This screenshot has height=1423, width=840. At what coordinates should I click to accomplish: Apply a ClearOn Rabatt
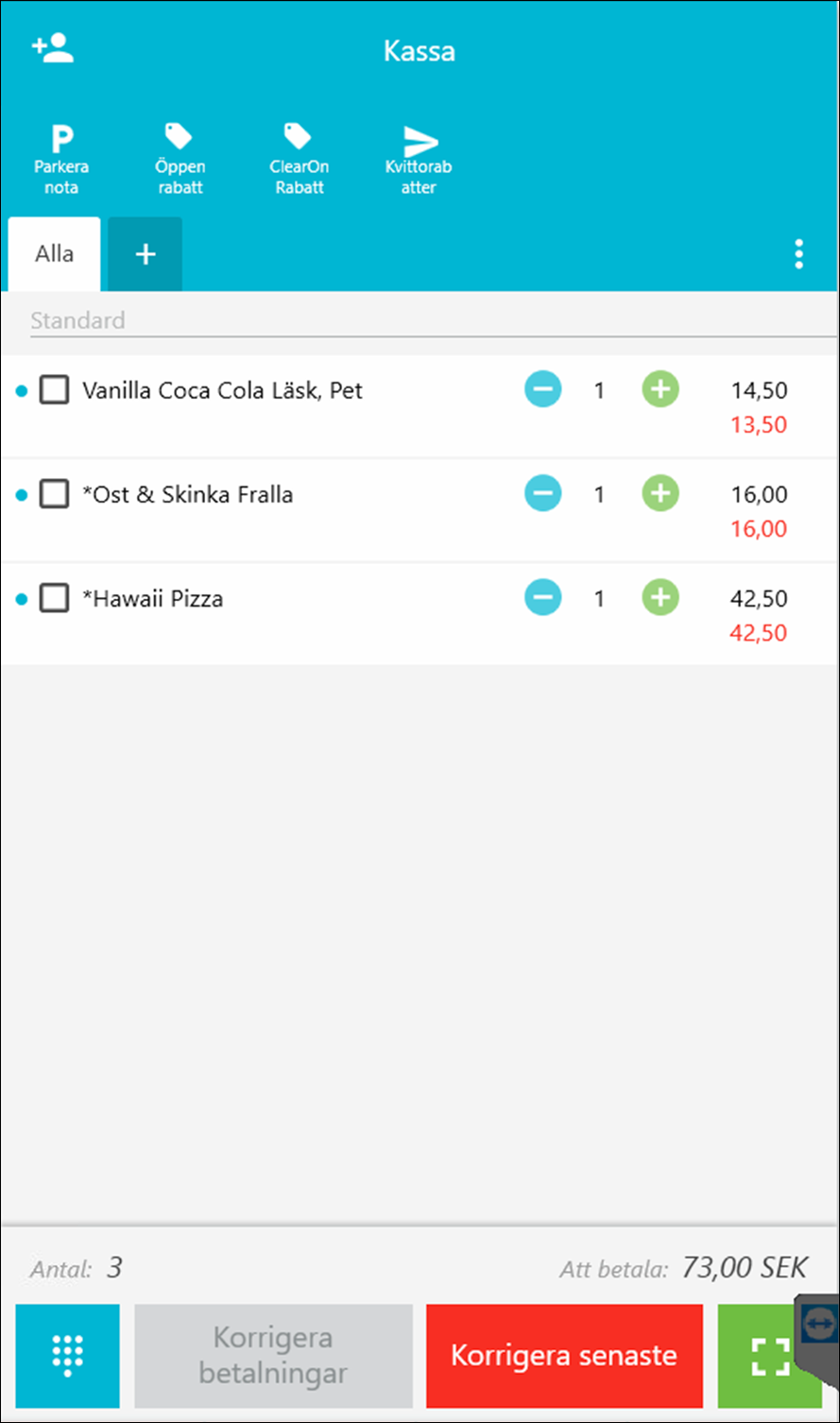coord(299,159)
